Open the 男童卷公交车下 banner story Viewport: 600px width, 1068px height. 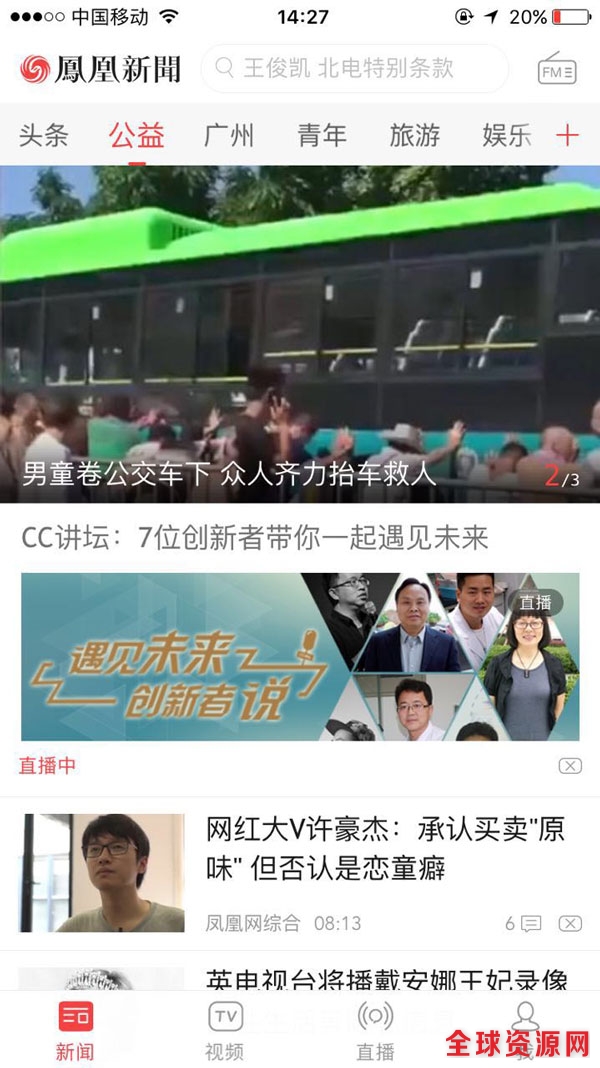click(x=300, y=335)
